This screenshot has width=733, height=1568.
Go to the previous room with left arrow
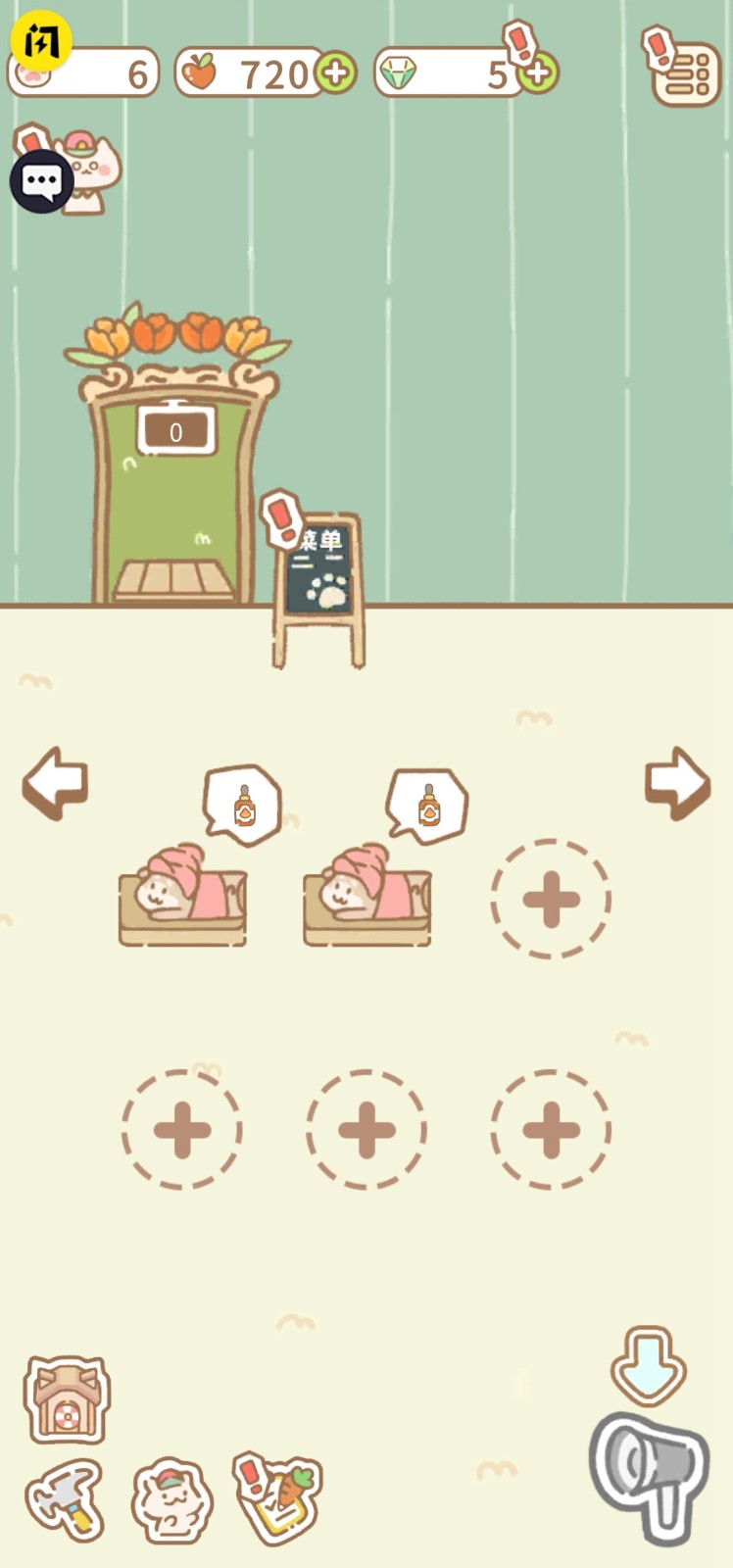56,782
